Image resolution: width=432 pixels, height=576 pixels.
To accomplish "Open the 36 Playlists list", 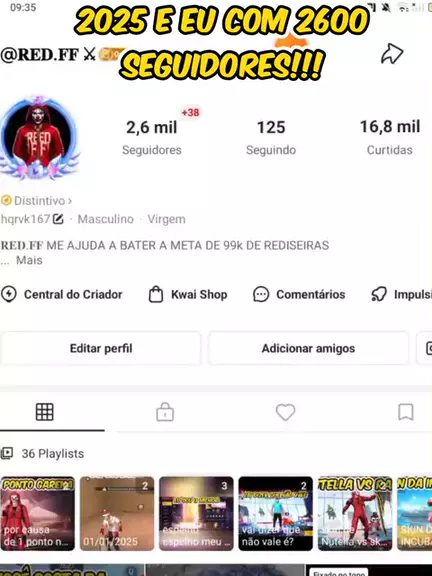I will tap(43, 454).
